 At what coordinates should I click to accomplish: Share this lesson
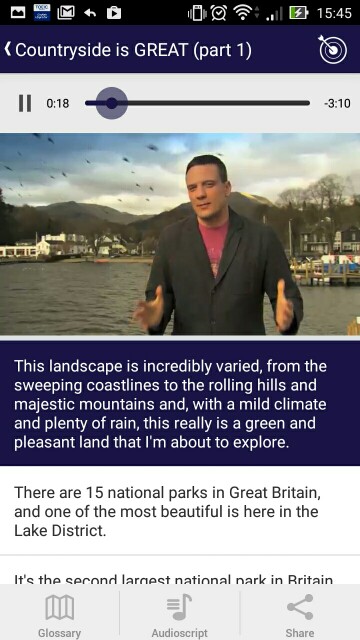pyautogui.click(x=300, y=616)
